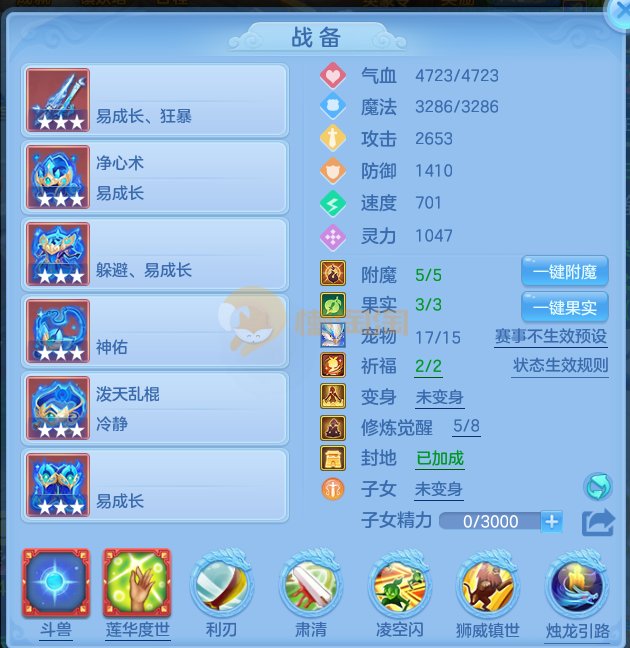Tap the 一键附魔 button
630x648 pixels.
564,272
